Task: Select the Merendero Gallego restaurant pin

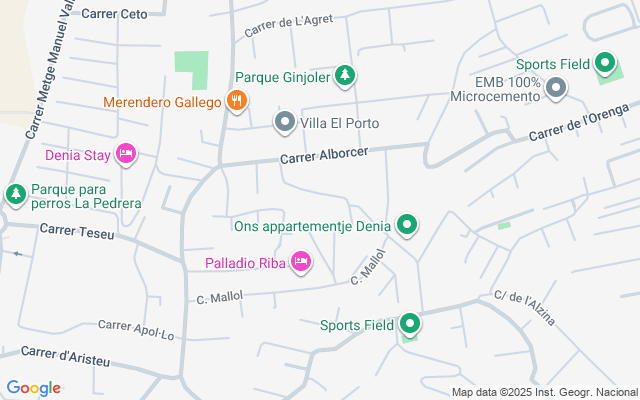Action: click(x=236, y=100)
